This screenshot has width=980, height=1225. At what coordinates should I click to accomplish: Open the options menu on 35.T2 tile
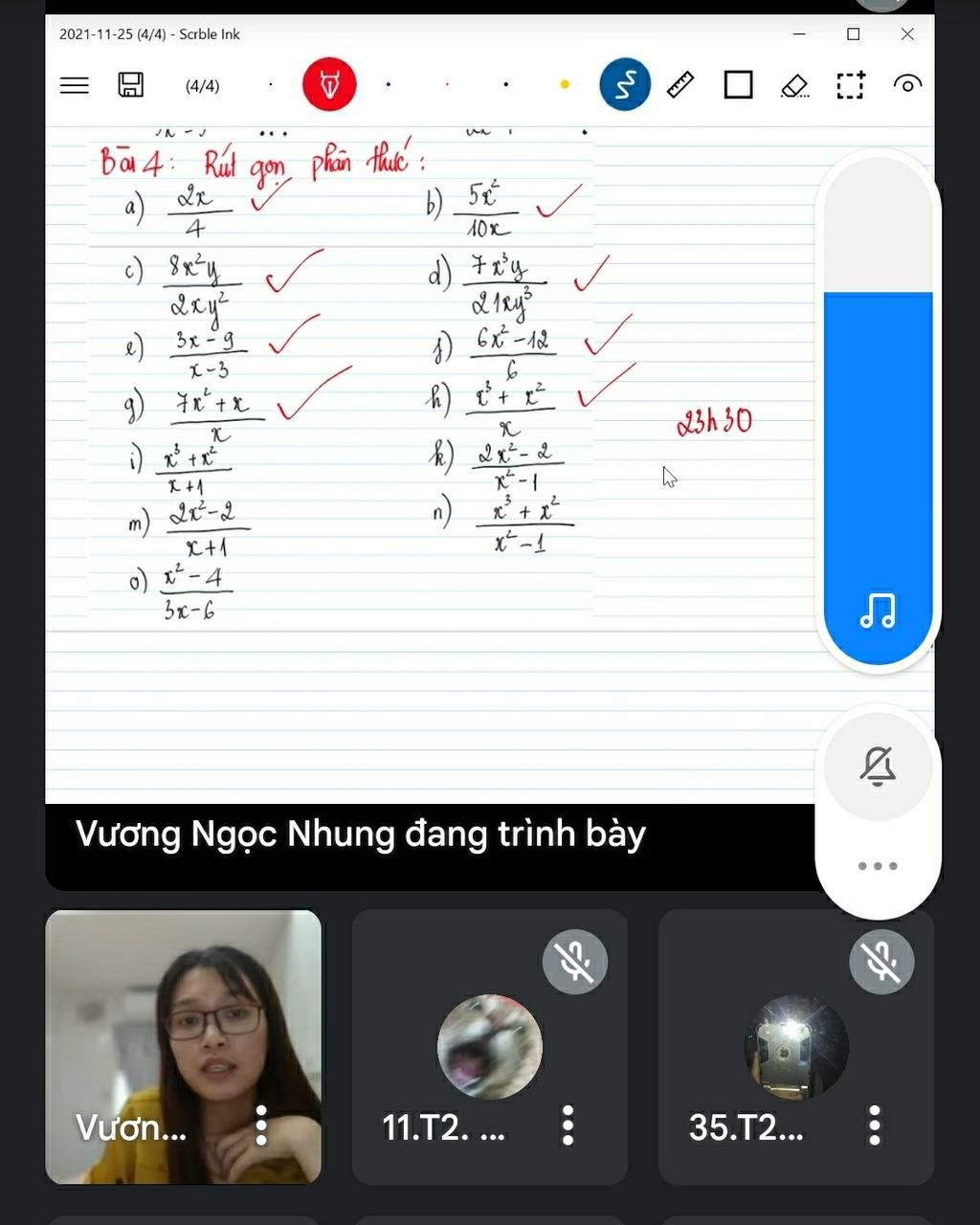(874, 1125)
